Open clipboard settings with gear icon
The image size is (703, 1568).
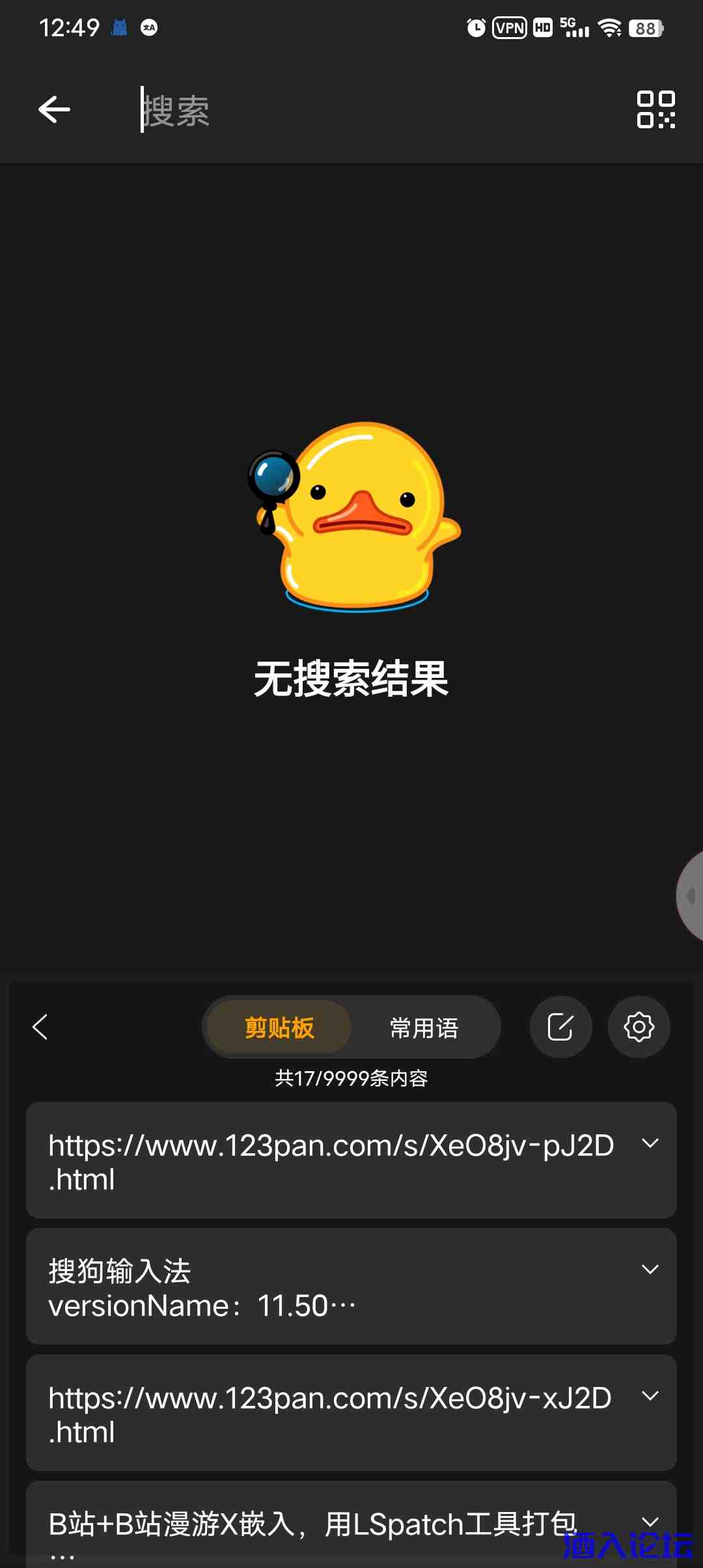(639, 1027)
